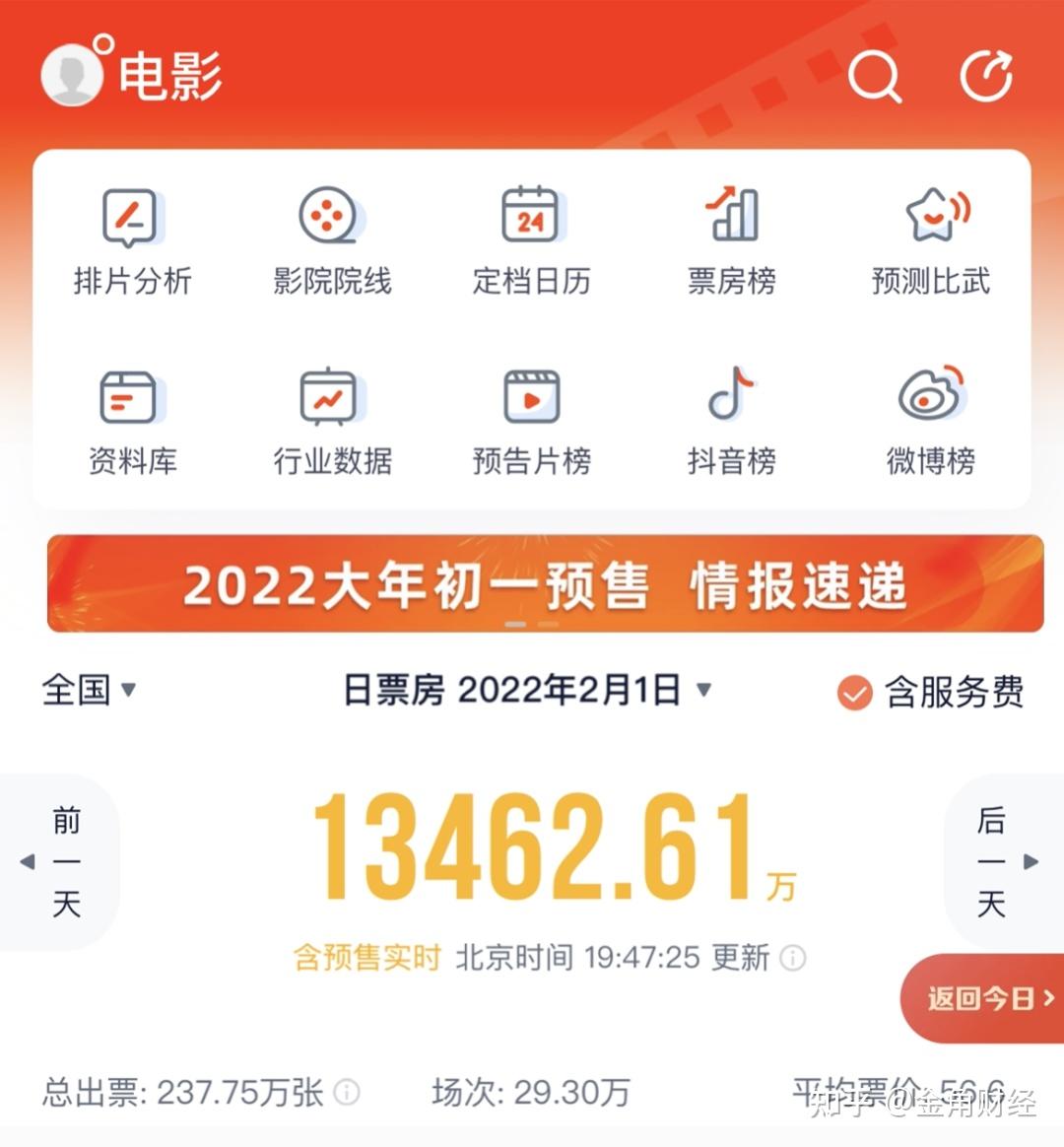Screen dimensions: 1064x1147
Task: Toggle the 含服务费 checkbox
Action: coord(854,693)
